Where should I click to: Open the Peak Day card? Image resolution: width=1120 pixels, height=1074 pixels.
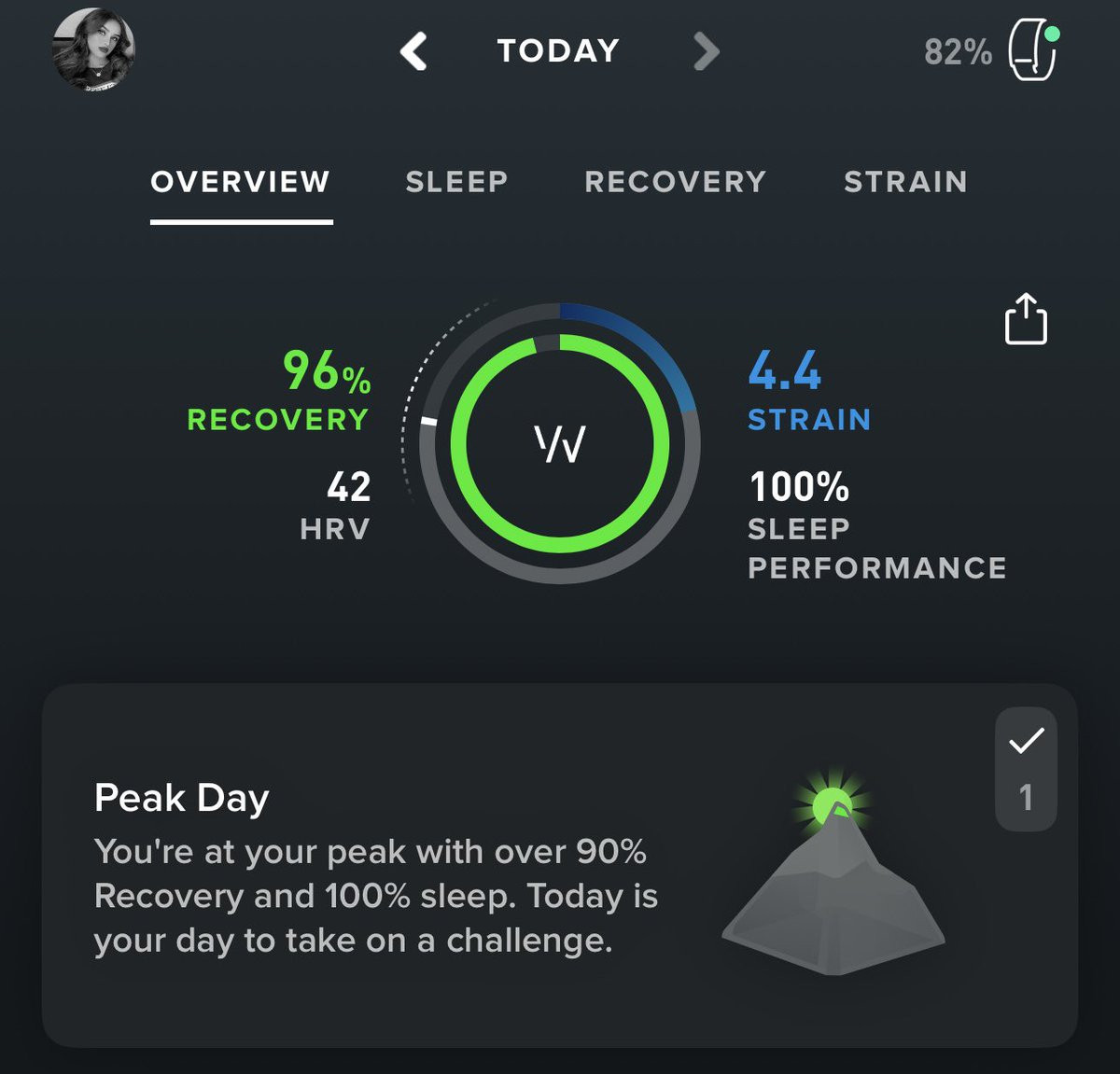coord(560,865)
